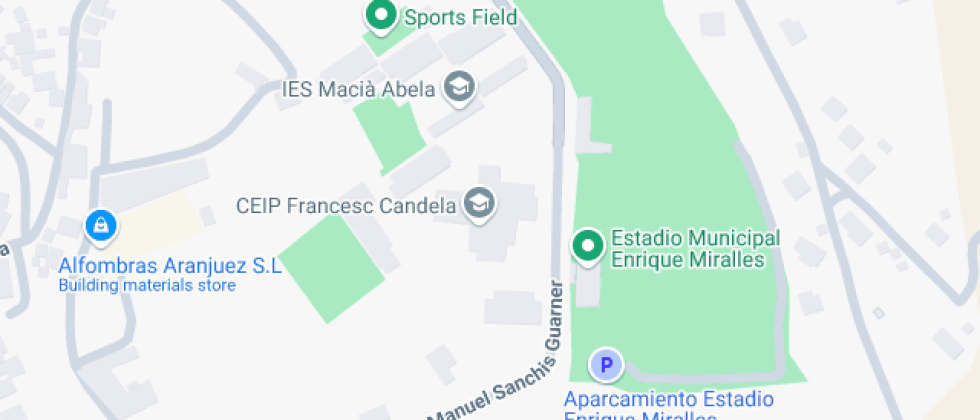Select the IES Macià Abela school marker
This screenshot has height=420, width=980.
click(x=460, y=86)
